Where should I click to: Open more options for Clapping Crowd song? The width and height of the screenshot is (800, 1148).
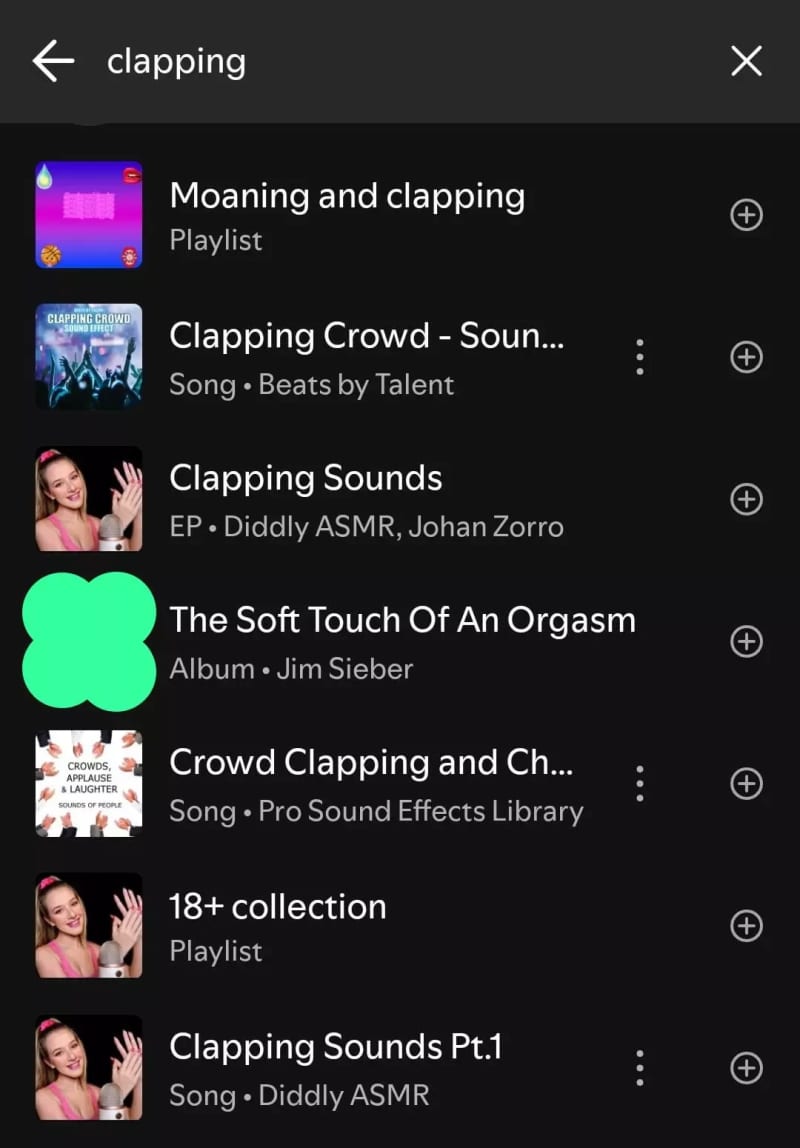tap(640, 357)
